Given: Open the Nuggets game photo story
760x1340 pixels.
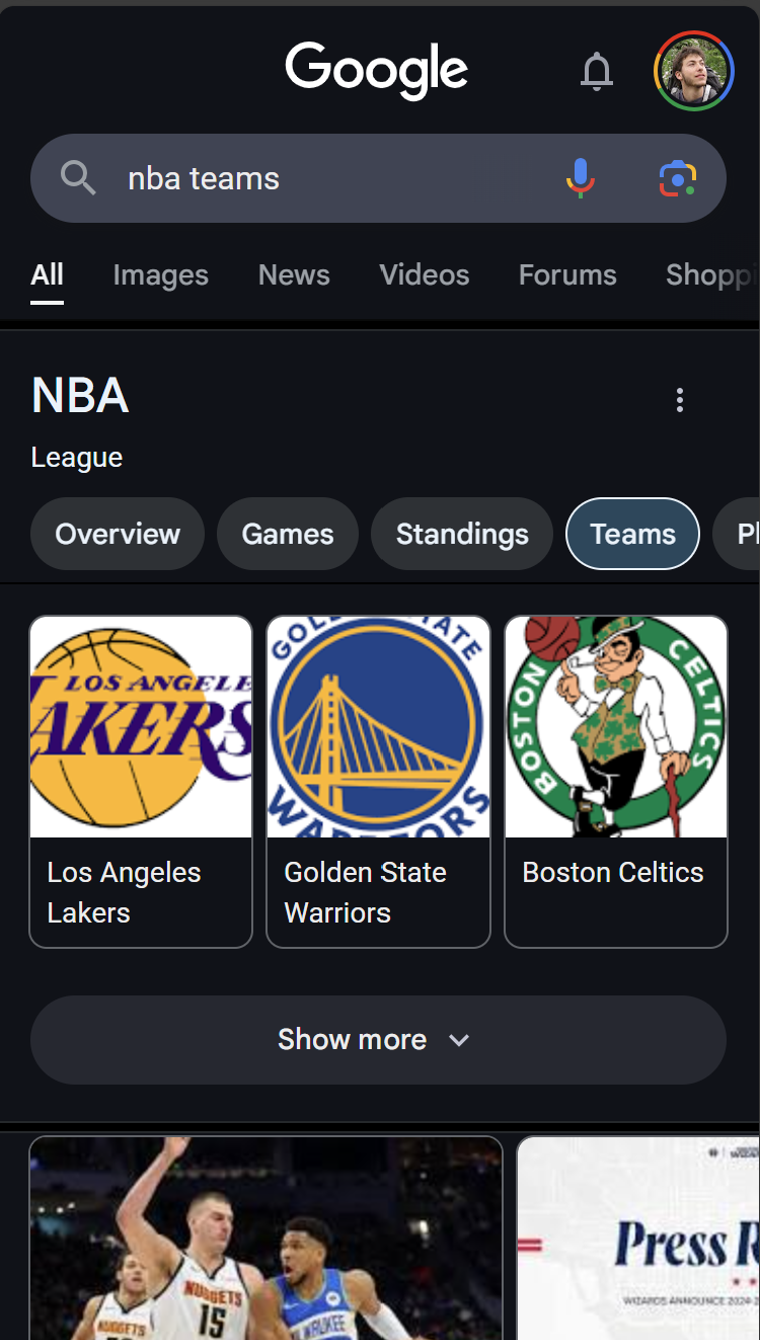Looking at the screenshot, I should click(x=266, y=1238).
